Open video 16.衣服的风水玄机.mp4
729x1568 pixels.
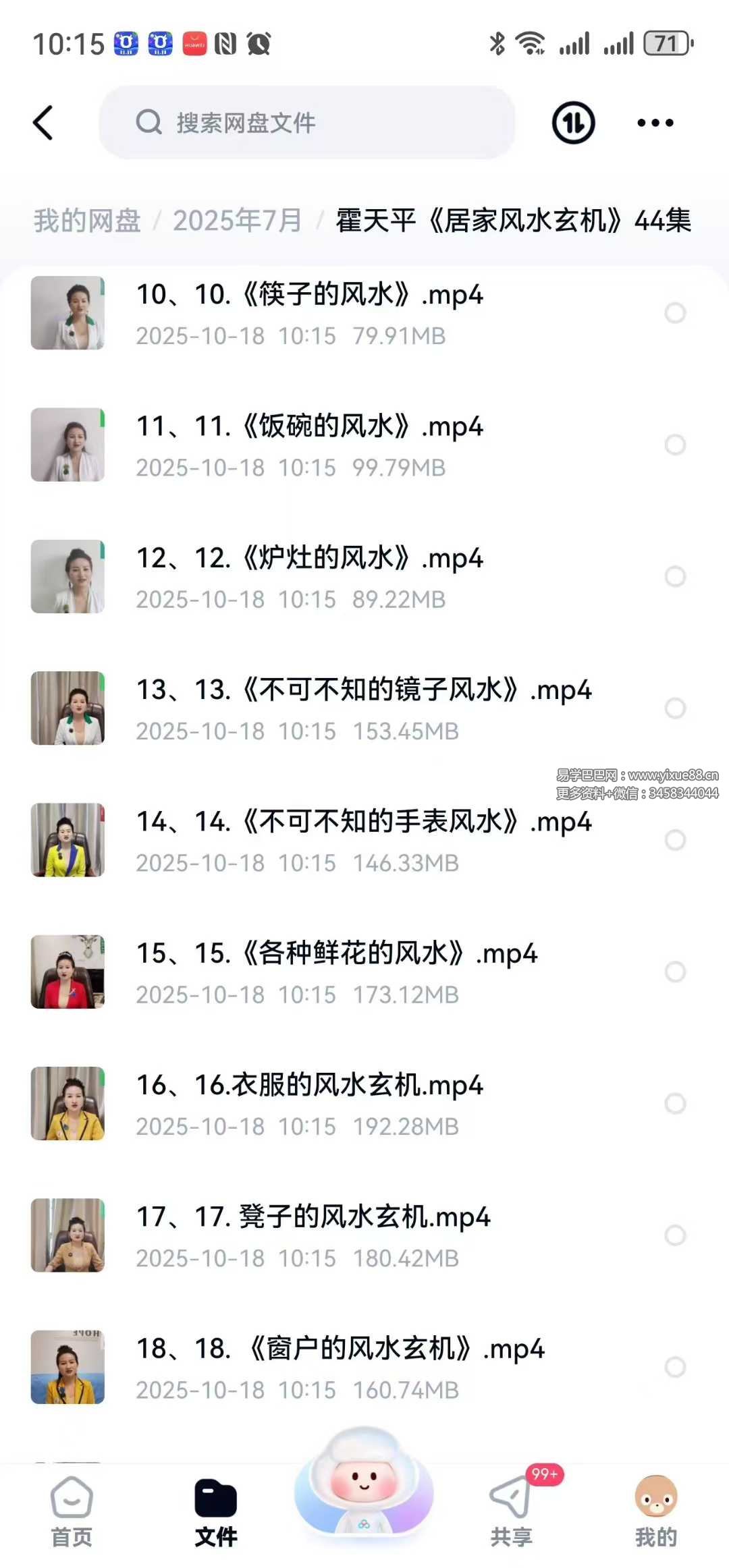(310, 1085)
